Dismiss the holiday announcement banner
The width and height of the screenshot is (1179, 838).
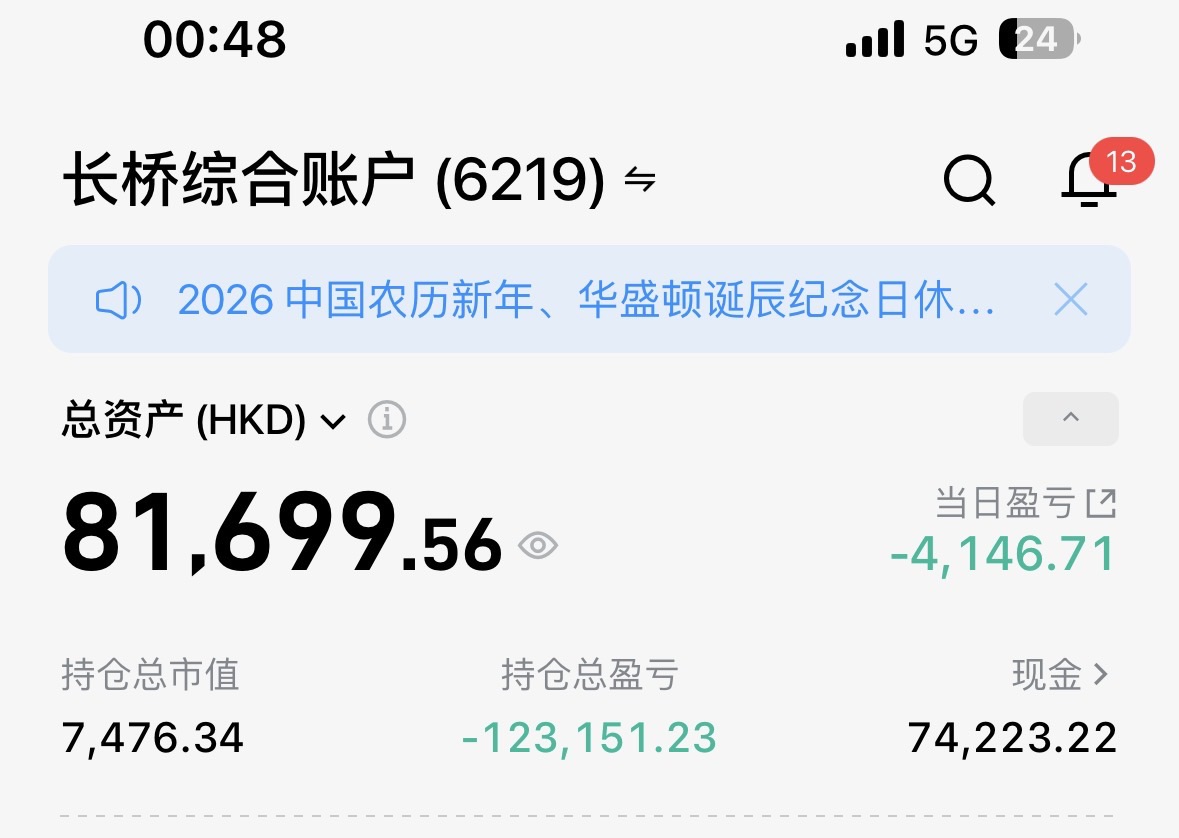(1071, 300)
